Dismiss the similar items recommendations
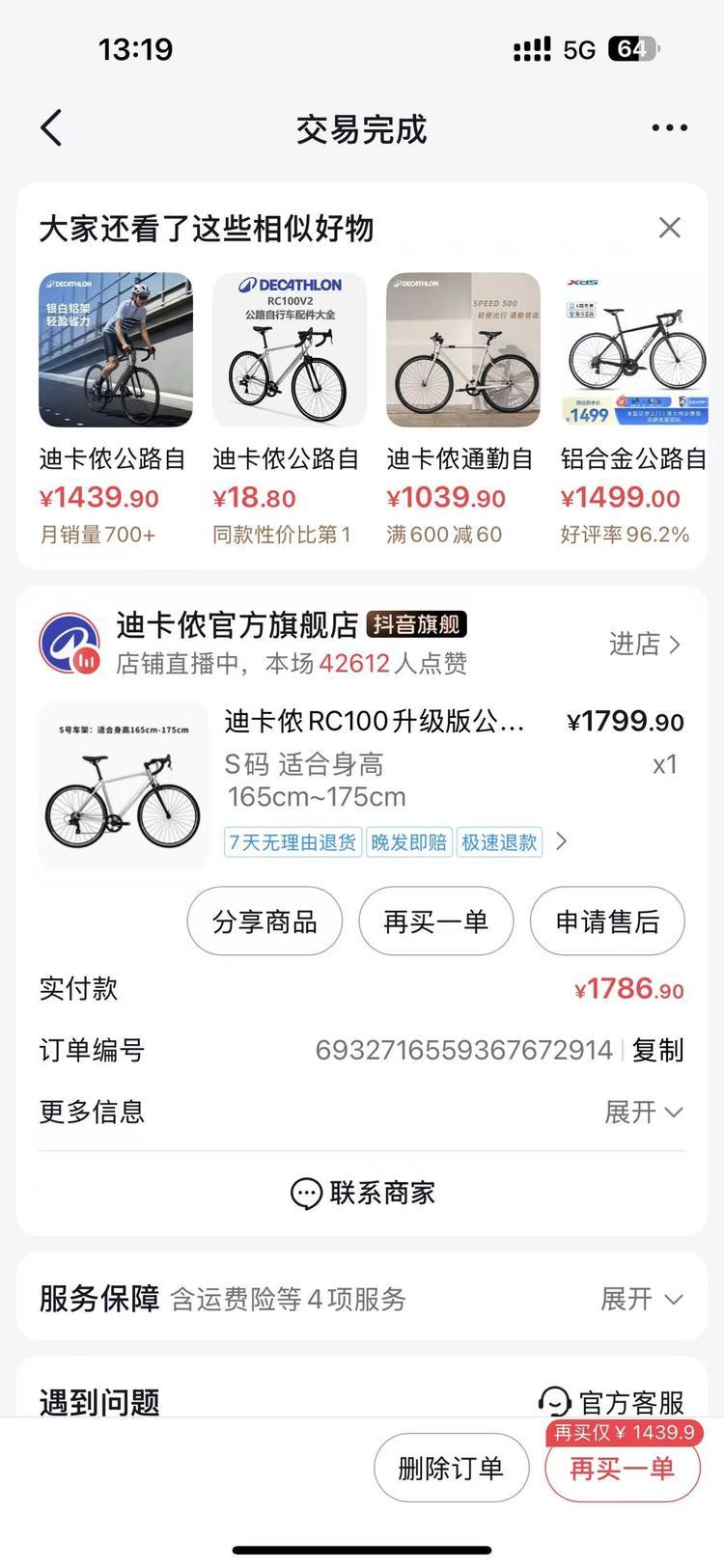 point(669,228)
